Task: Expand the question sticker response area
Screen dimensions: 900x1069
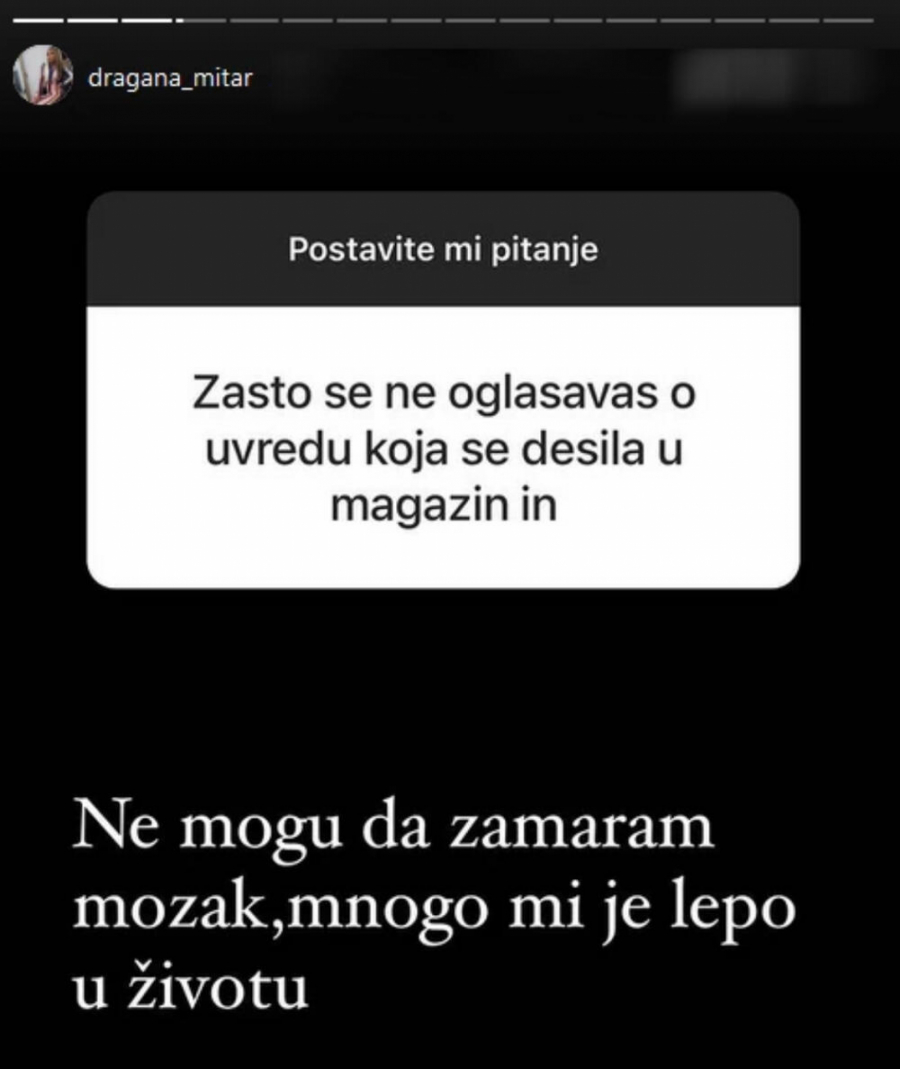Action: (444, 445)
